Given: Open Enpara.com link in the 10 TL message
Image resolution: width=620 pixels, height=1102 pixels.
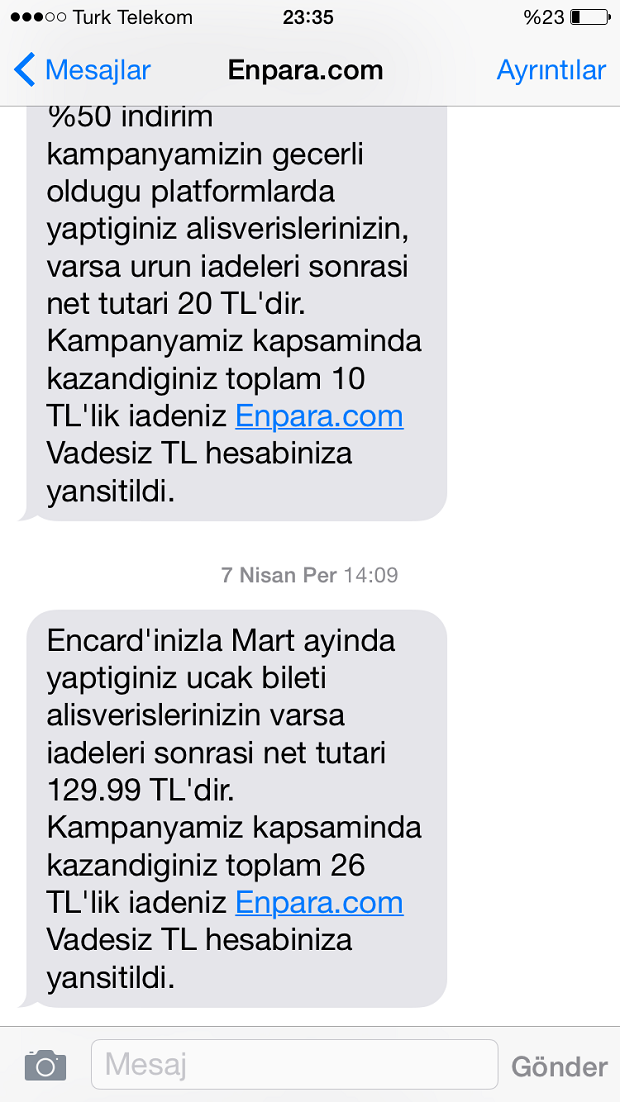Looking at the screenshot, I should [319, 417].
